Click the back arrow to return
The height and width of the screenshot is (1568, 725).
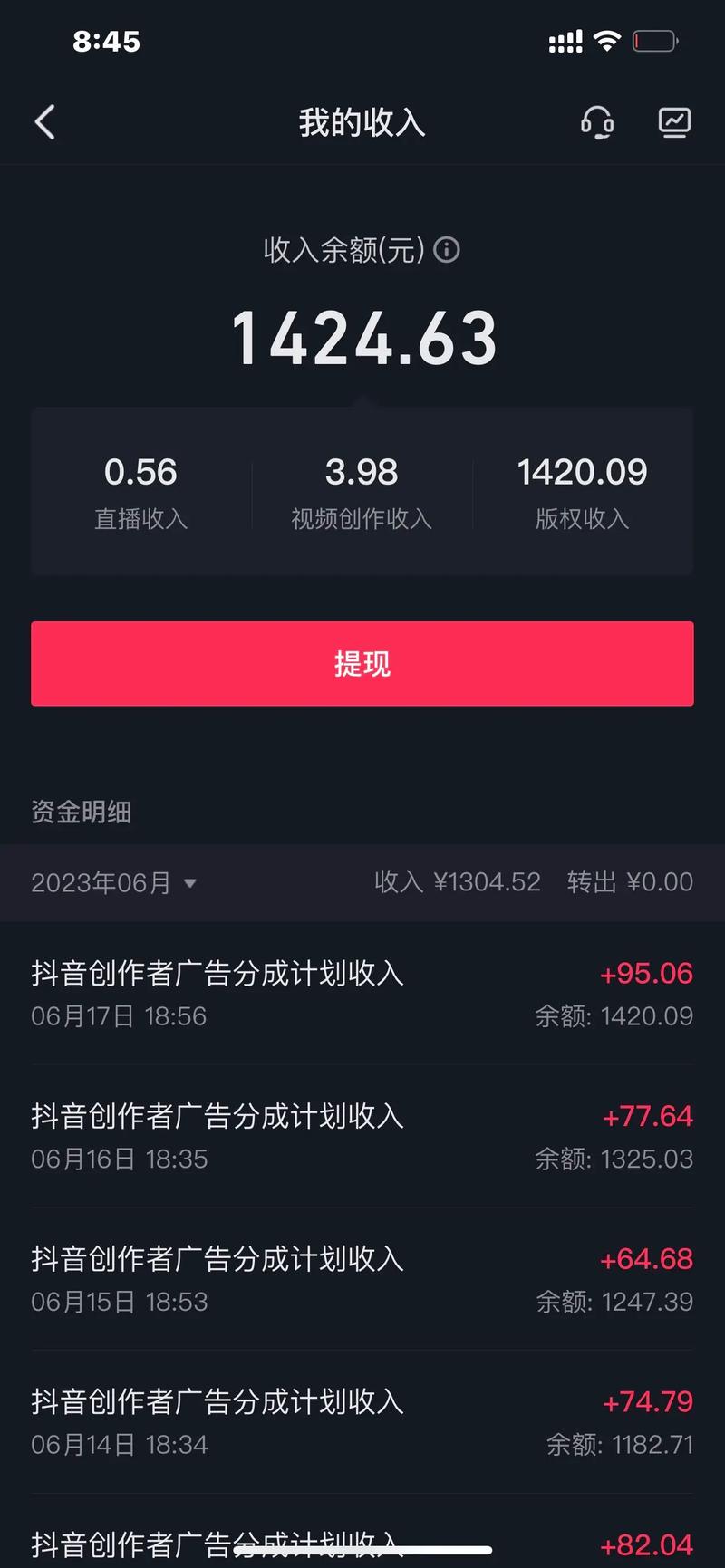[45, 122]
